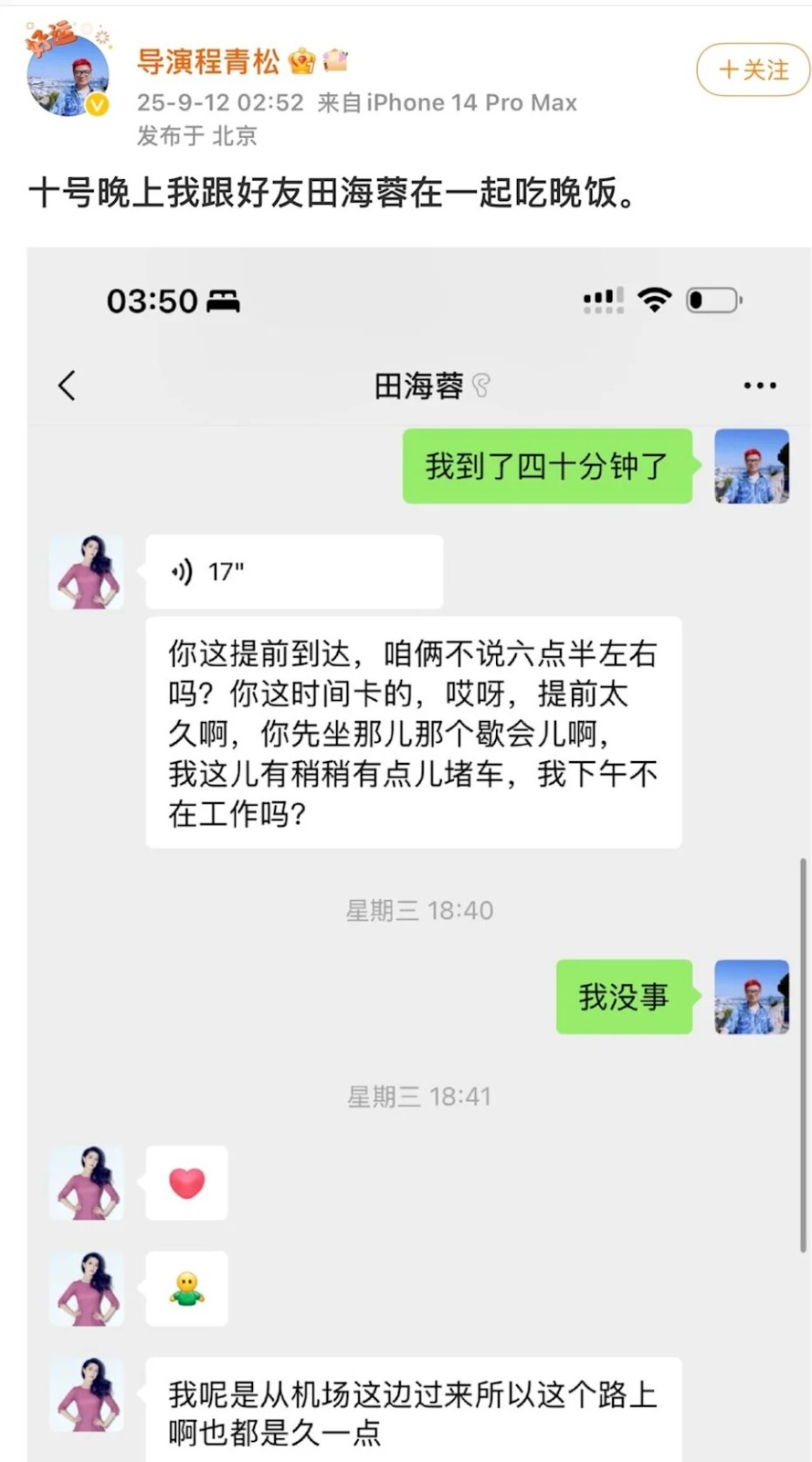
Task: Follow 导演程青松 with the 关注 button
Action: pos(753,69)
